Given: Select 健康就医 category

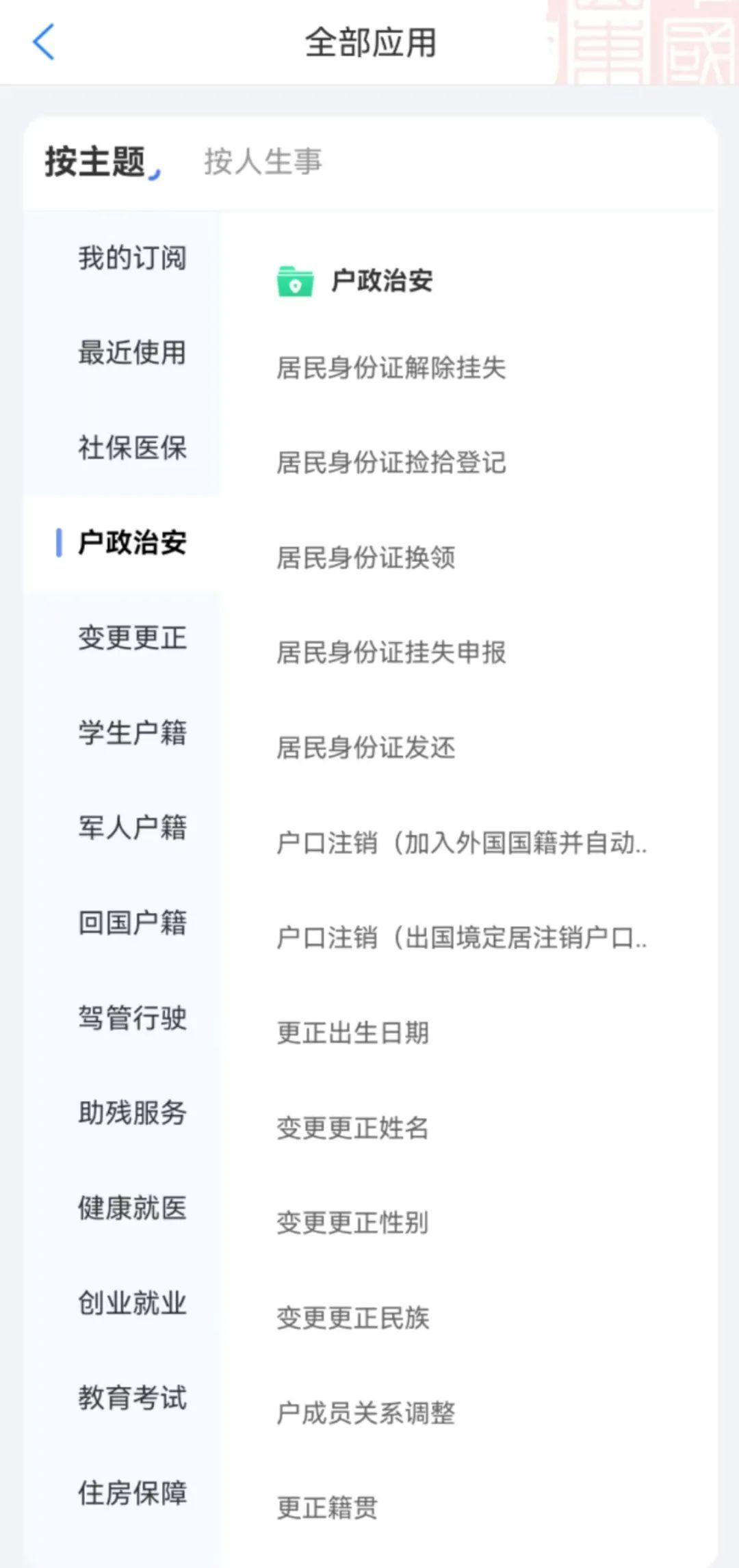Looking at the screenshot, I should 132,1208.
